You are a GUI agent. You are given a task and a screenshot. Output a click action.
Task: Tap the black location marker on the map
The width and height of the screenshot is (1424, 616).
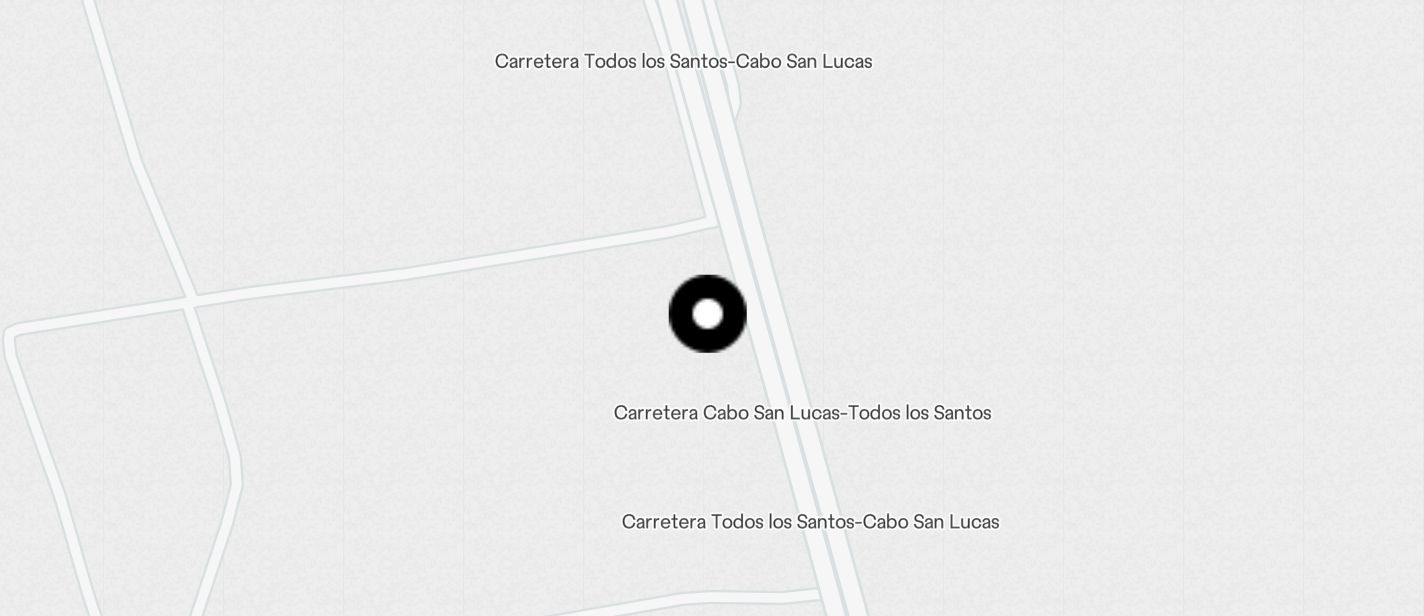tap(707, 314)
